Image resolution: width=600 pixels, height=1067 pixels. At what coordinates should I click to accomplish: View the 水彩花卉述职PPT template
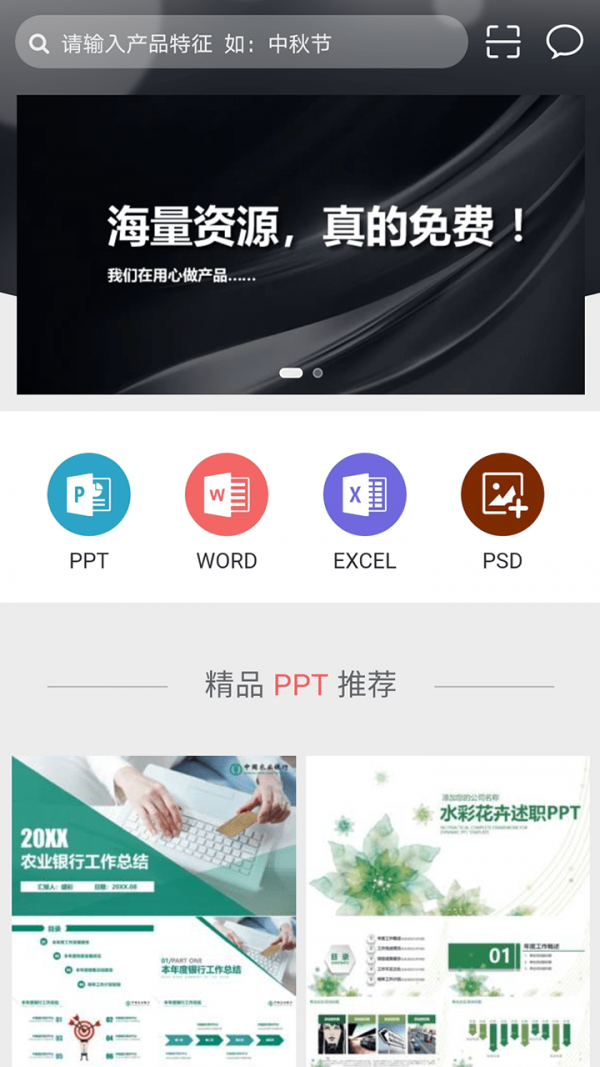448,910
